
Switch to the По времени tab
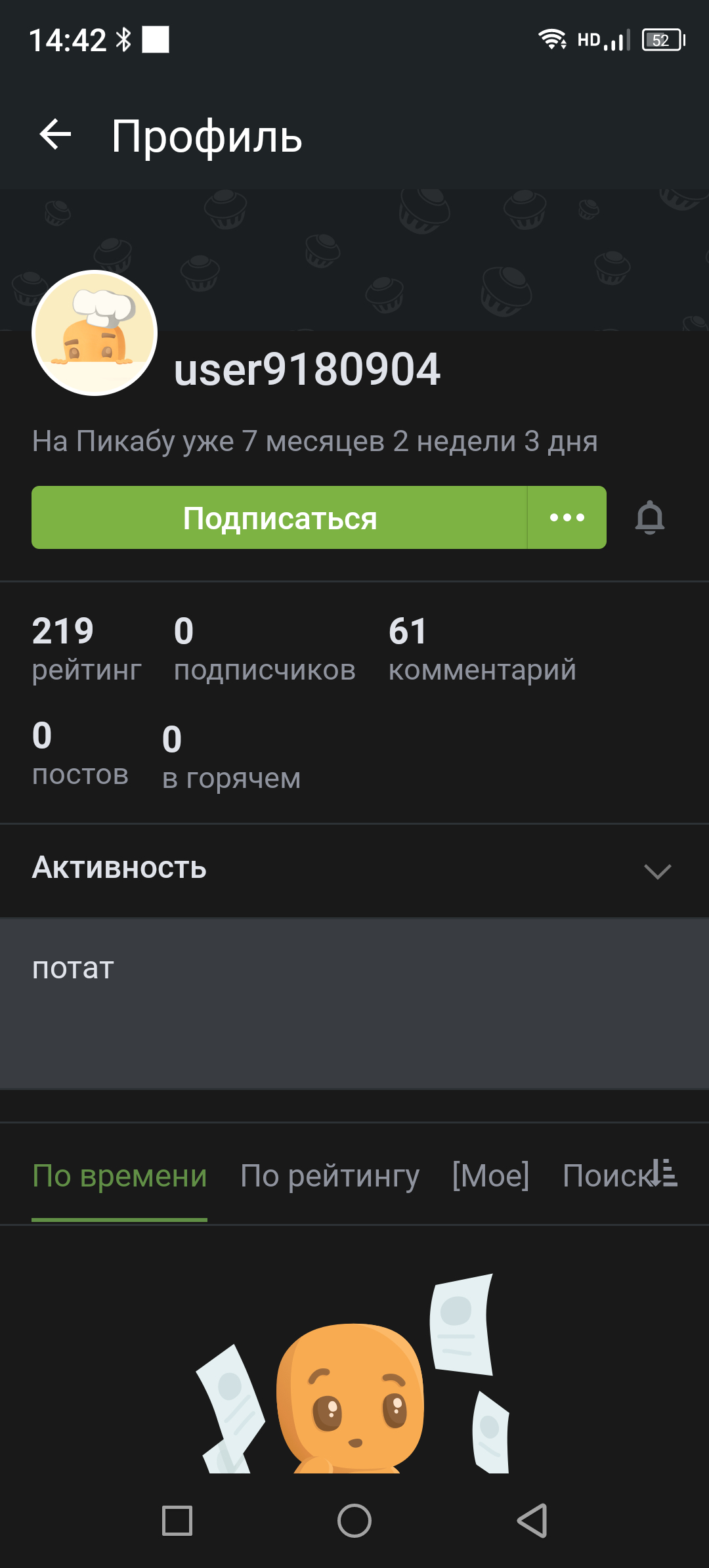119,1175
